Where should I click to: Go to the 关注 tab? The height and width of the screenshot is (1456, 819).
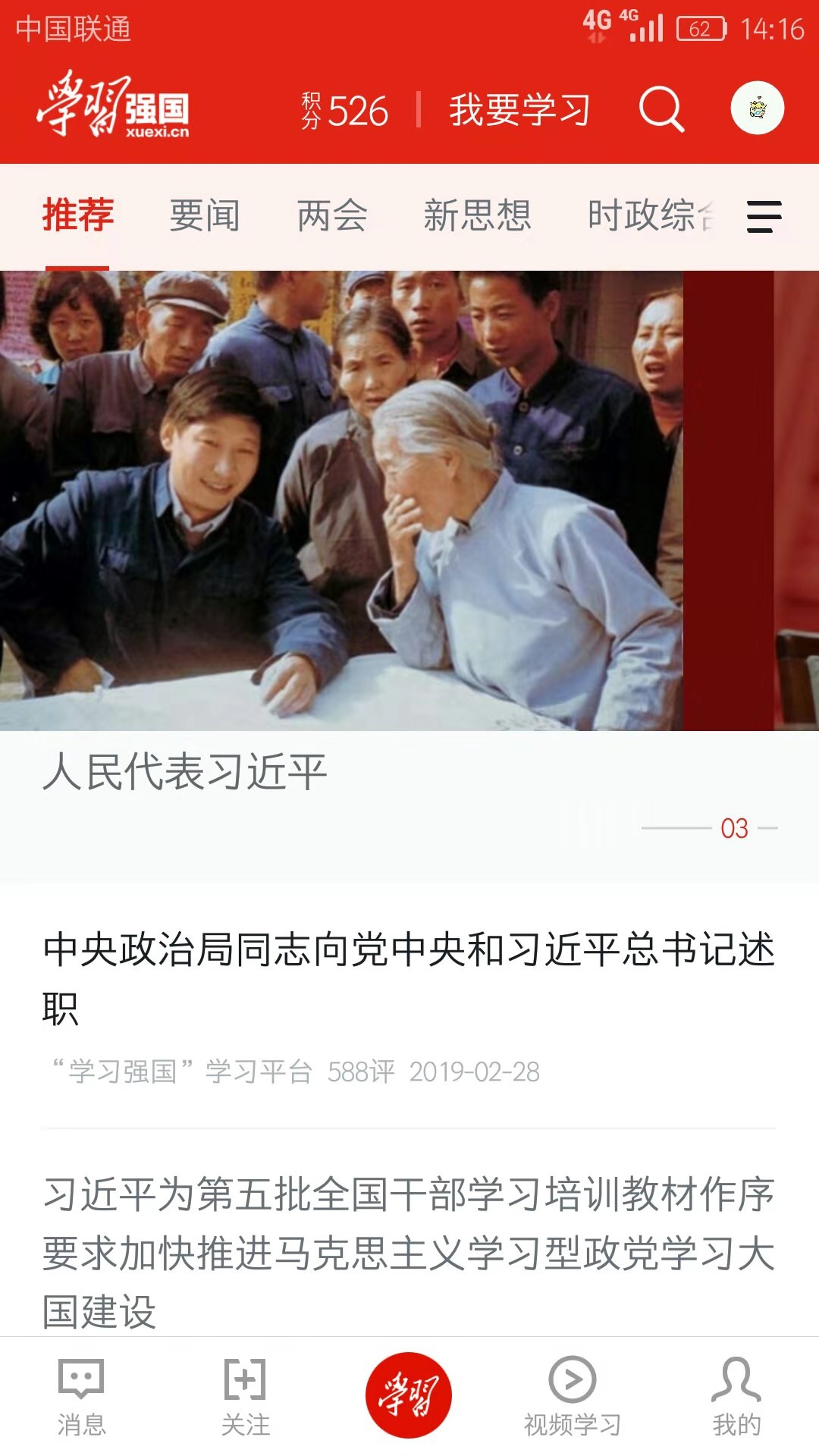(245, 1397)
